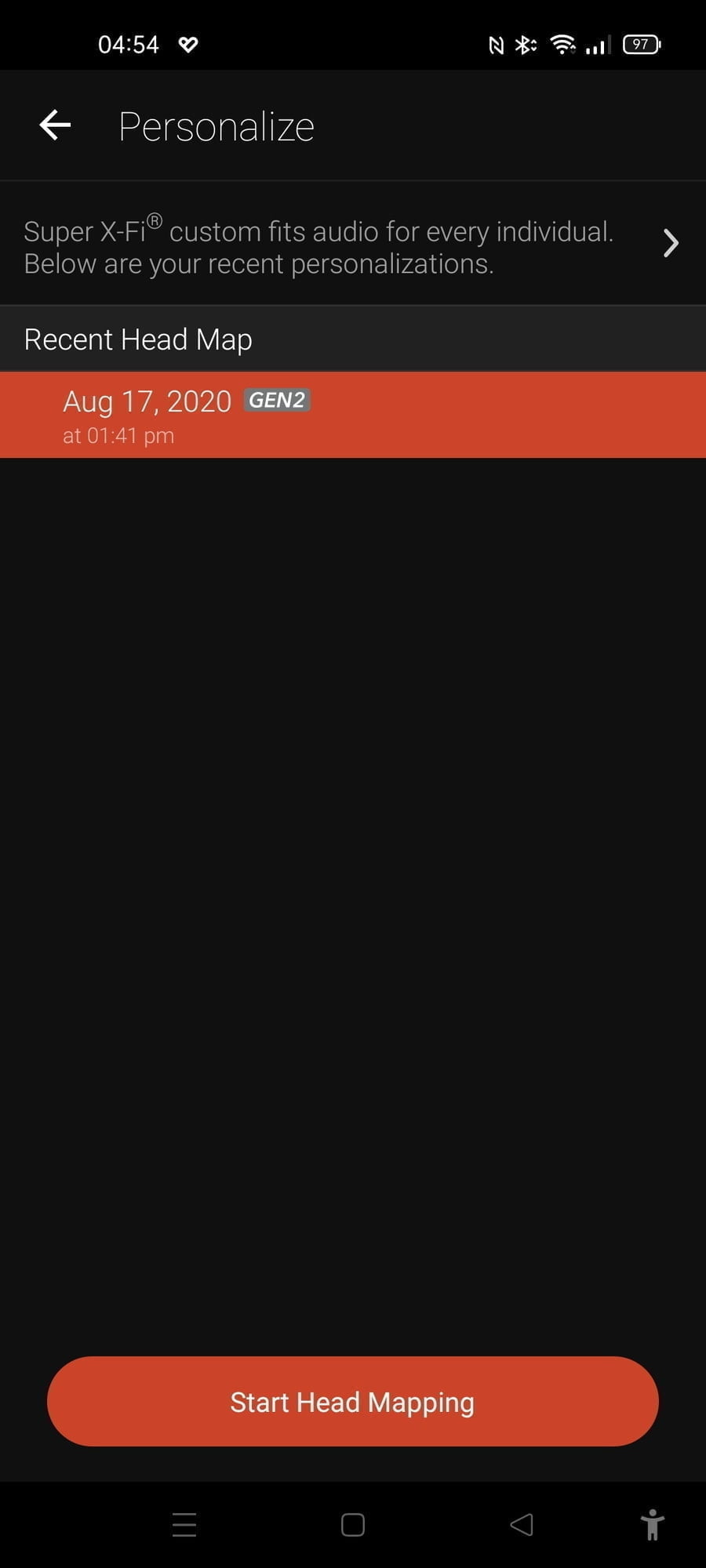Go to the system home screen
706x1568 pixels.
(353, 1525)
